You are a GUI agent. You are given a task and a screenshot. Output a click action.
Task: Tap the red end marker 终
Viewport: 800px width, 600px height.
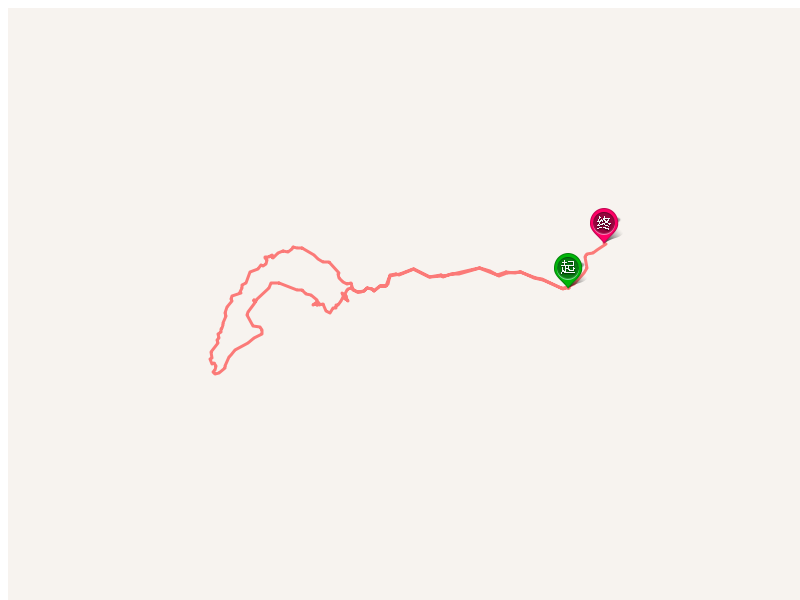pyautogui.click(x=604, y=222)
